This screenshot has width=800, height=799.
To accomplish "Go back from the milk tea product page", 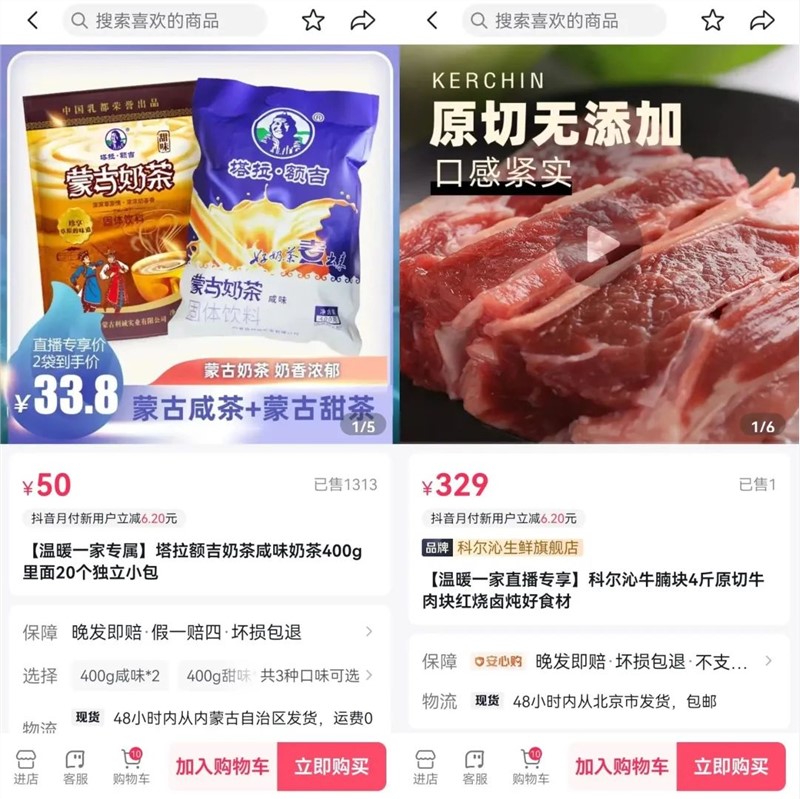I will point(31,20).
